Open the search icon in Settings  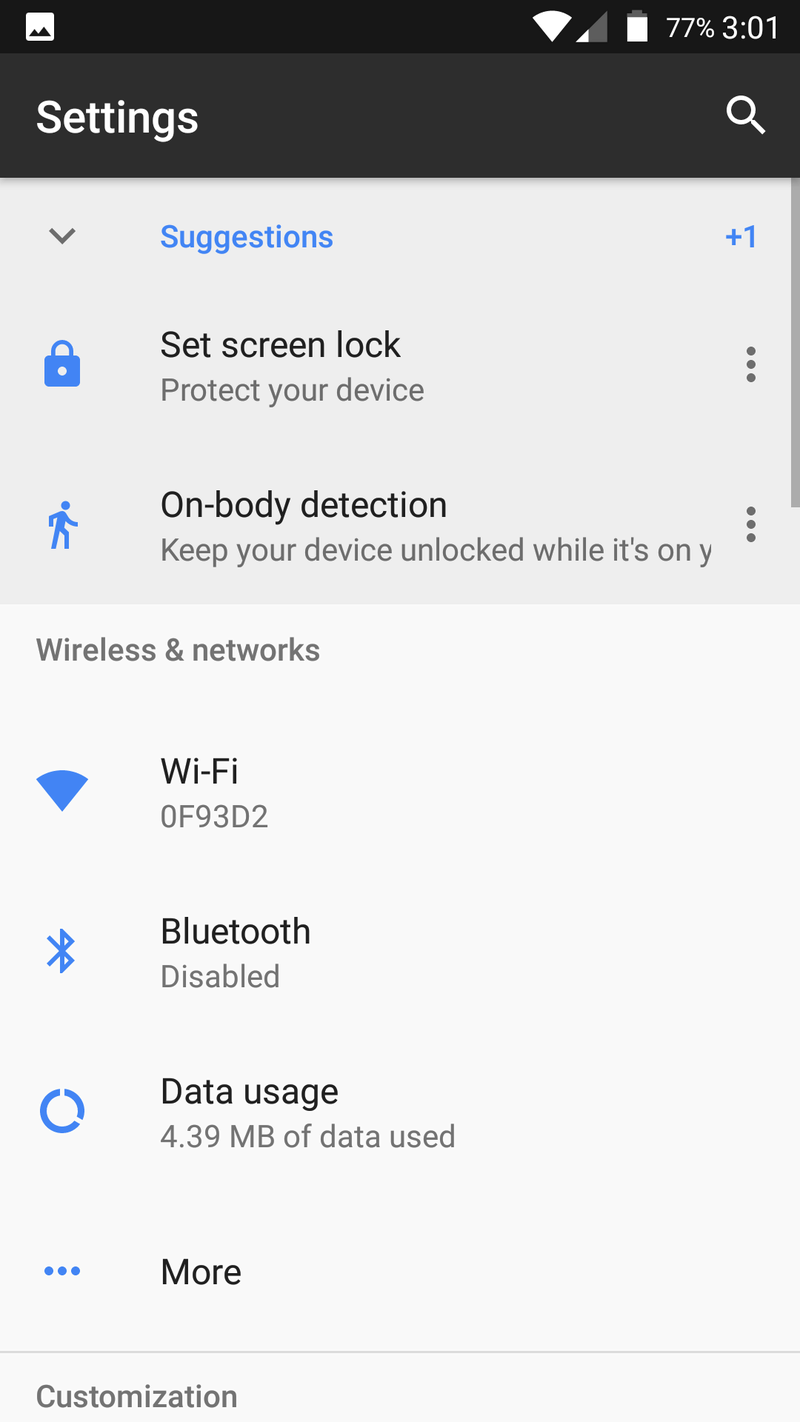click(745, 116)
